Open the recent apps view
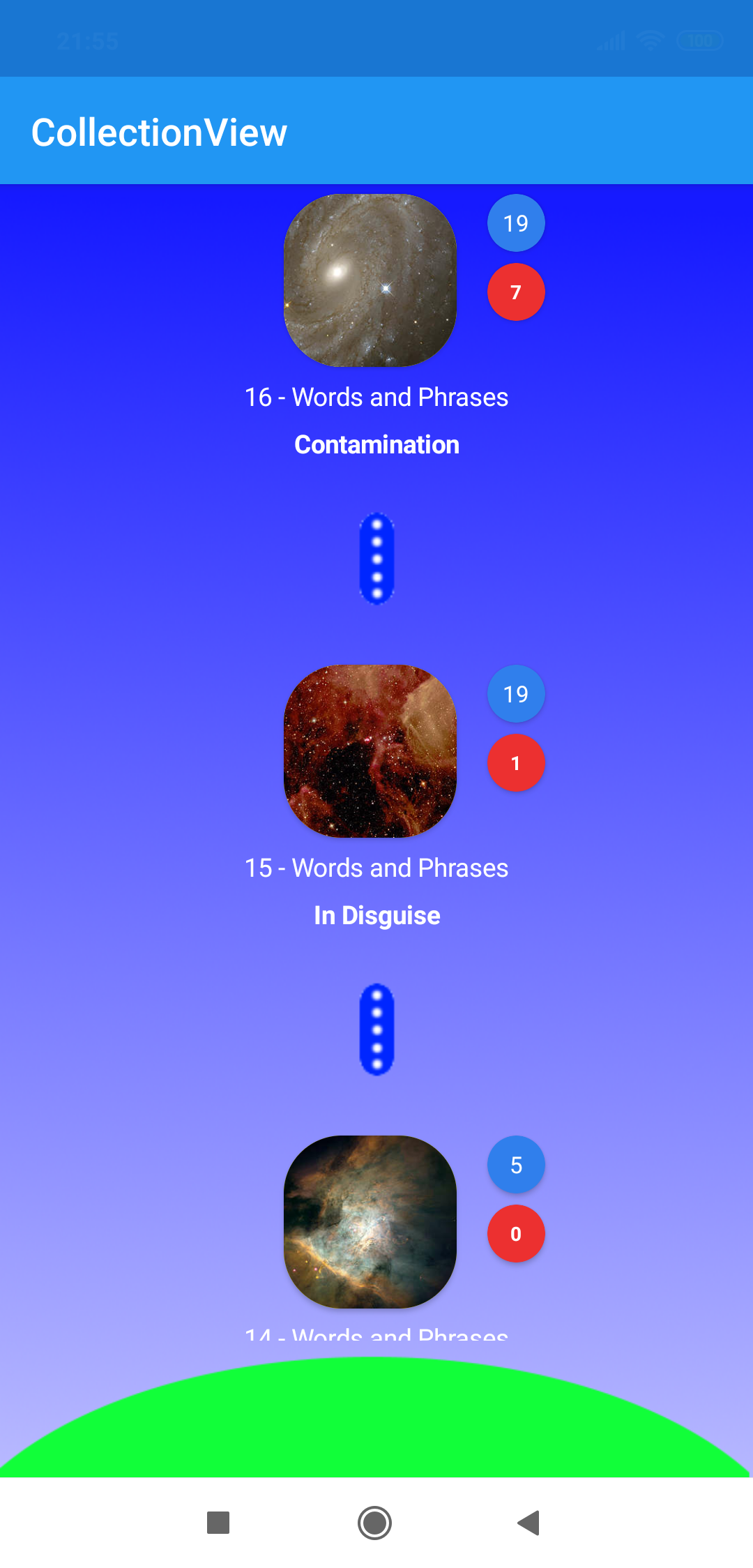This screenshot has width=753, height=1568. (x=218, y=1523)
